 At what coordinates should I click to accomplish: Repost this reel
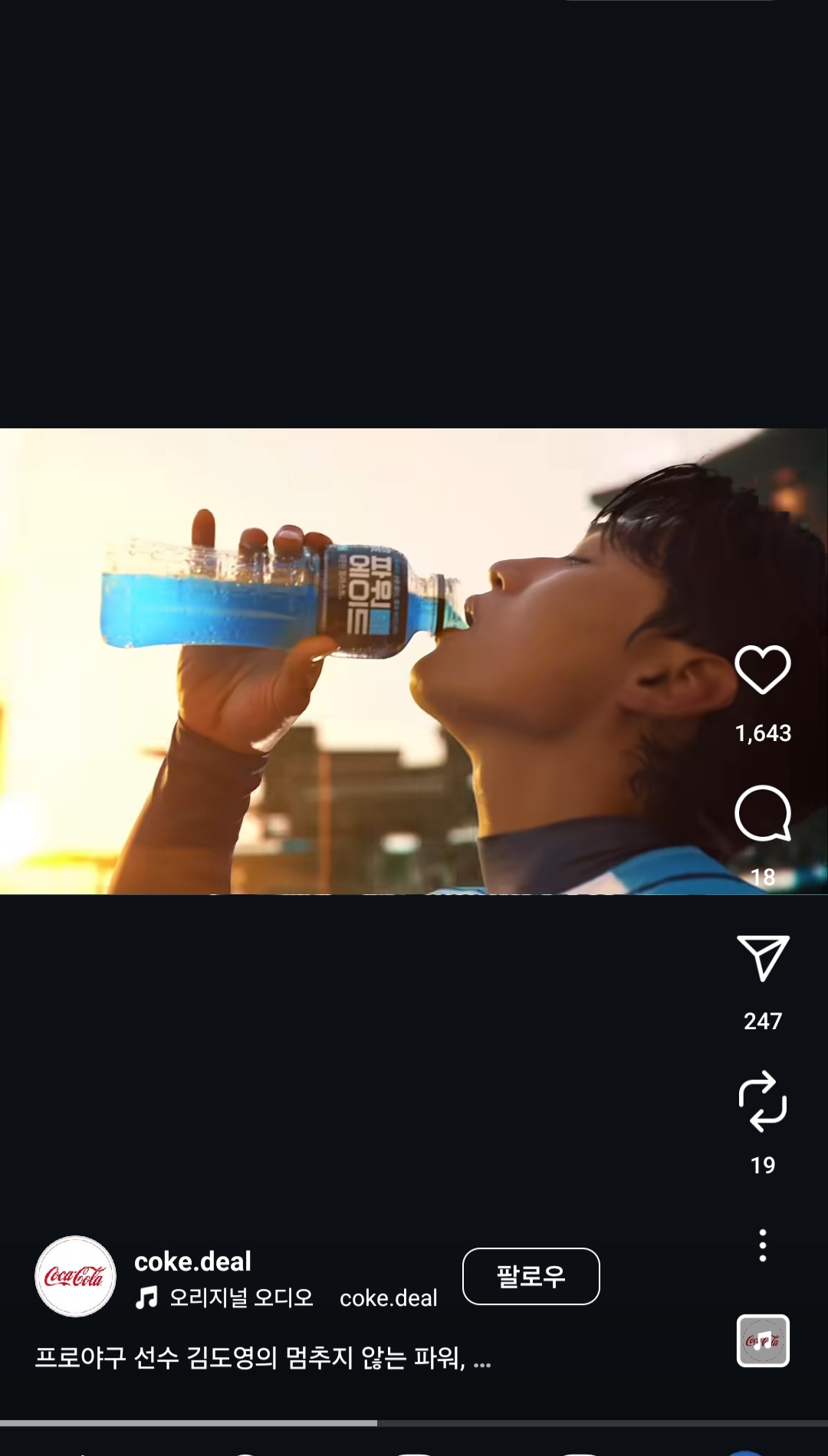[762, 1102]
